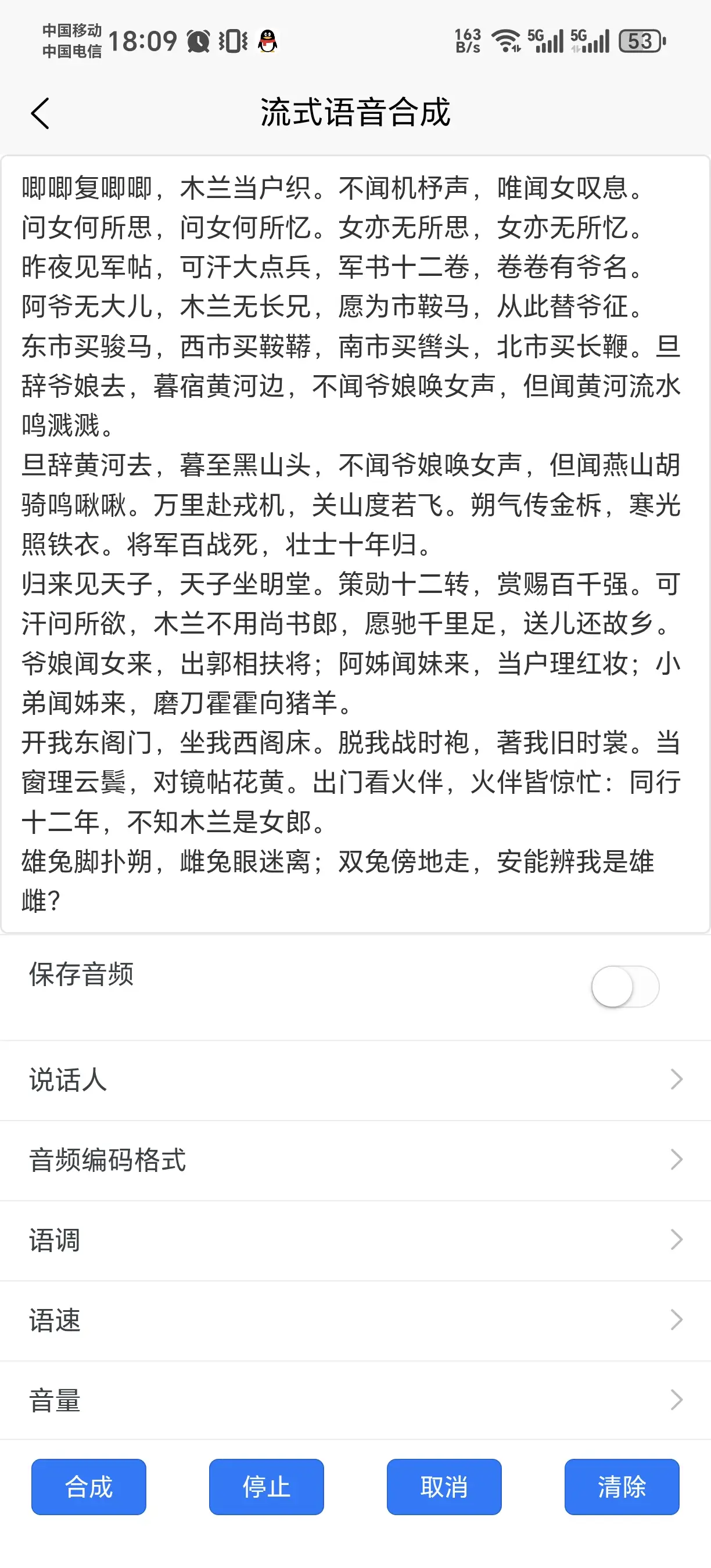Focus the poem text input area
The height and width of the screenshot is (1568, 711).
355,543
